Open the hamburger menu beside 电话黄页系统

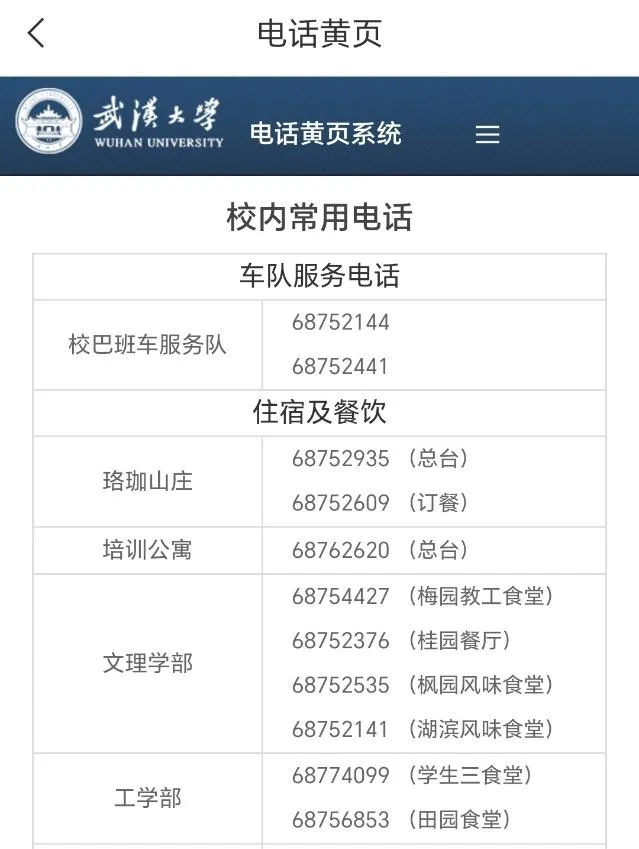click(x=487, y=134)
